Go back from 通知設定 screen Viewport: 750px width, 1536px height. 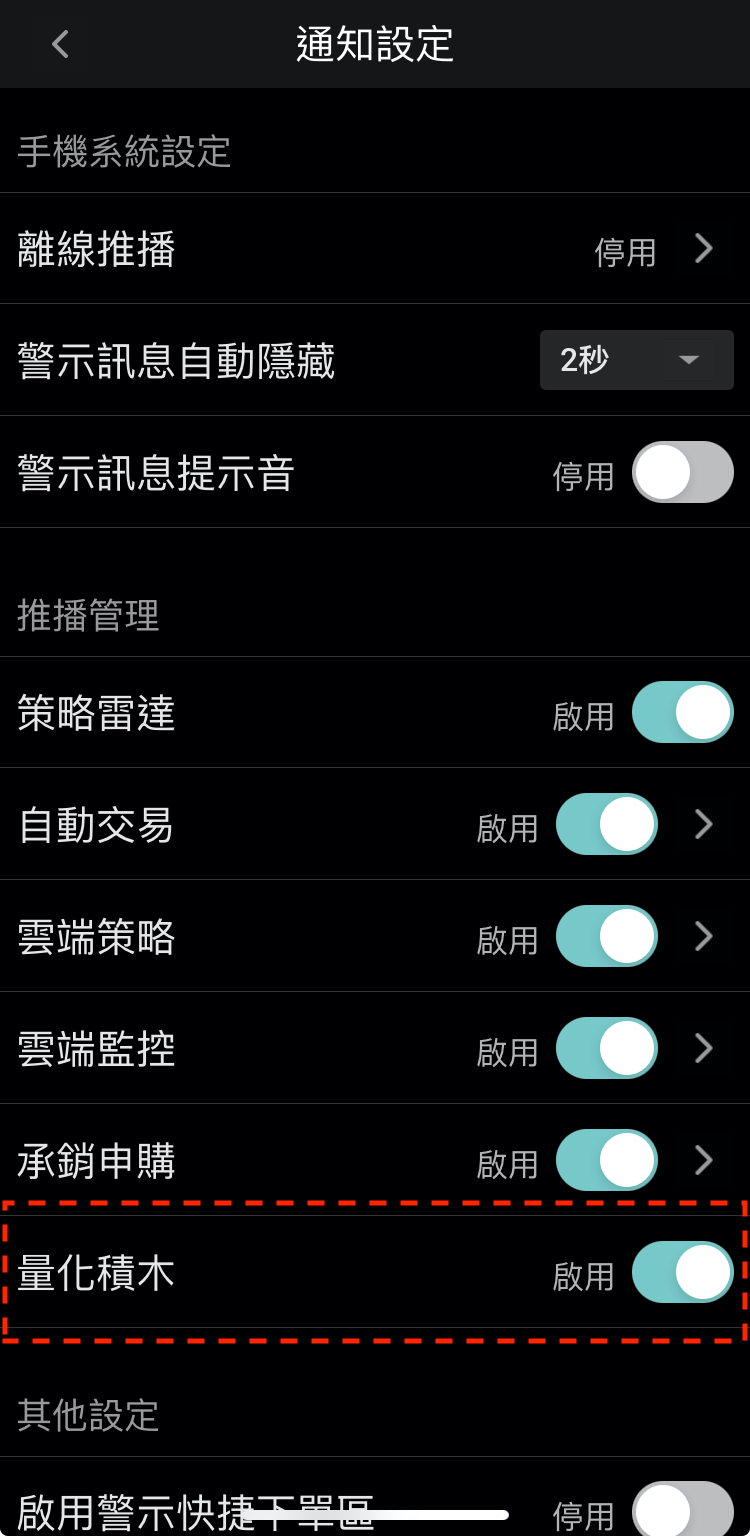60,44
